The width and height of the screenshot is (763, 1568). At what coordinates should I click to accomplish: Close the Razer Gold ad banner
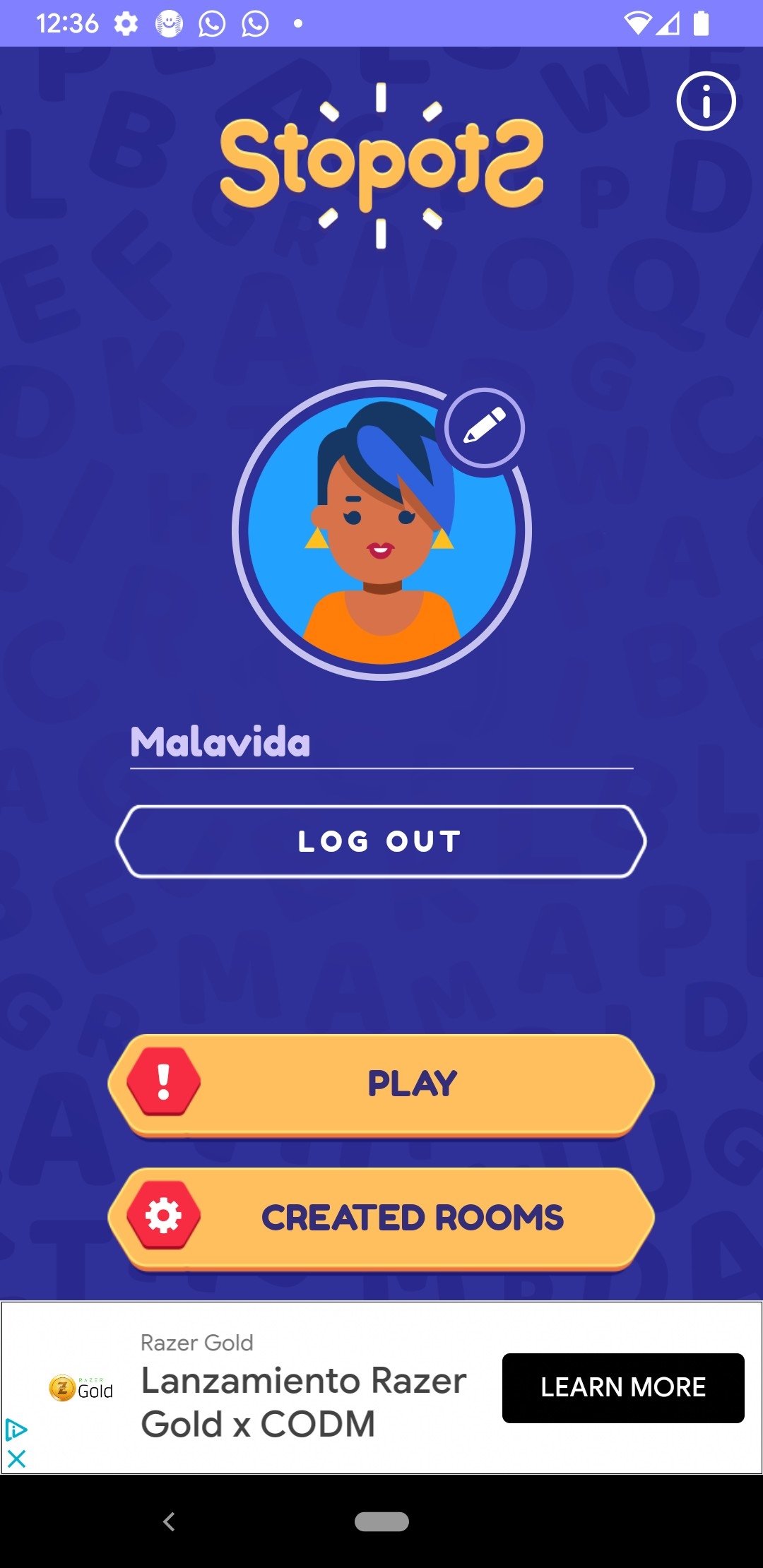pyautogui.click(x=16, y=1459)
